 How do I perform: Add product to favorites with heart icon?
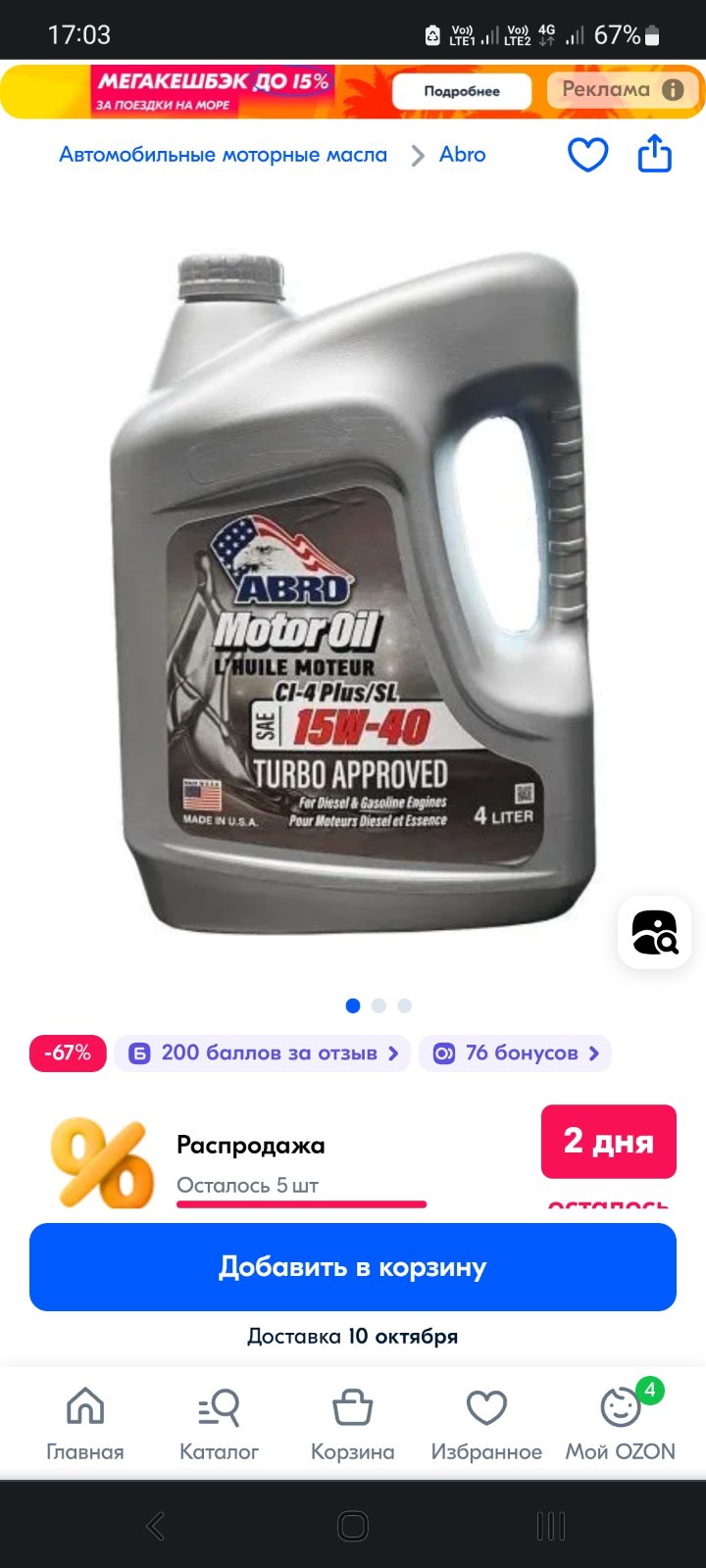[x=588, y=155]
